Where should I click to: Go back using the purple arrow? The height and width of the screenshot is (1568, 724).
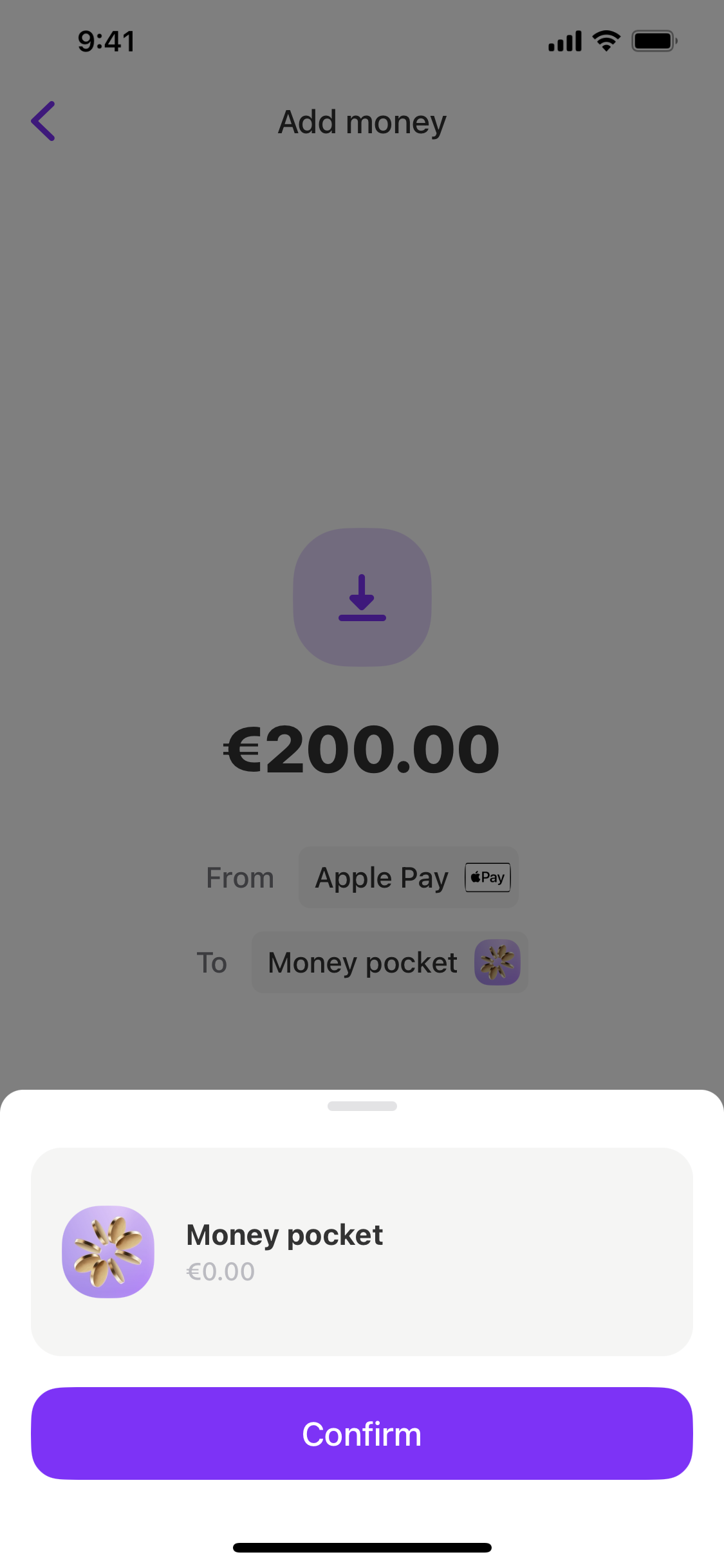[43, 121]
